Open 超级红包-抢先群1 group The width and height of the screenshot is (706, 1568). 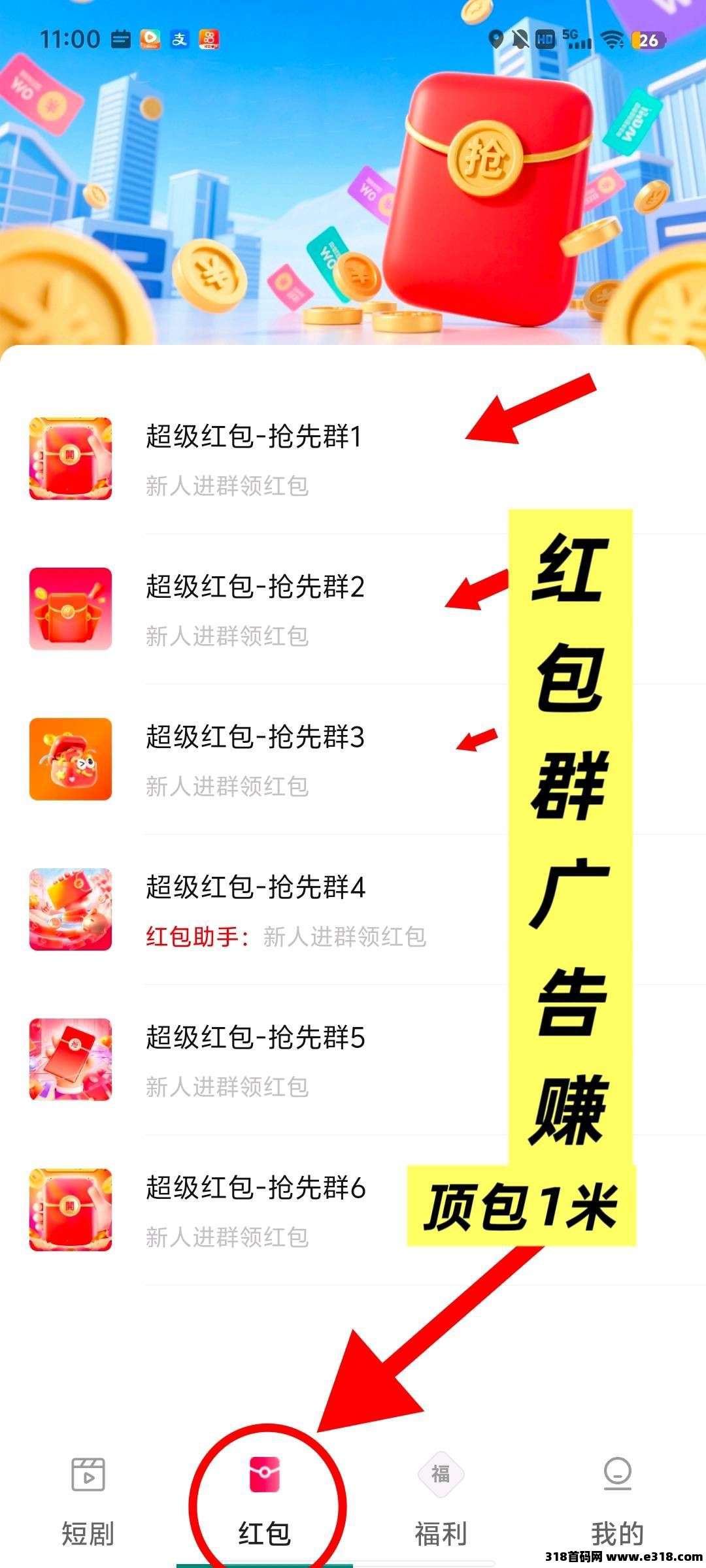255,459
